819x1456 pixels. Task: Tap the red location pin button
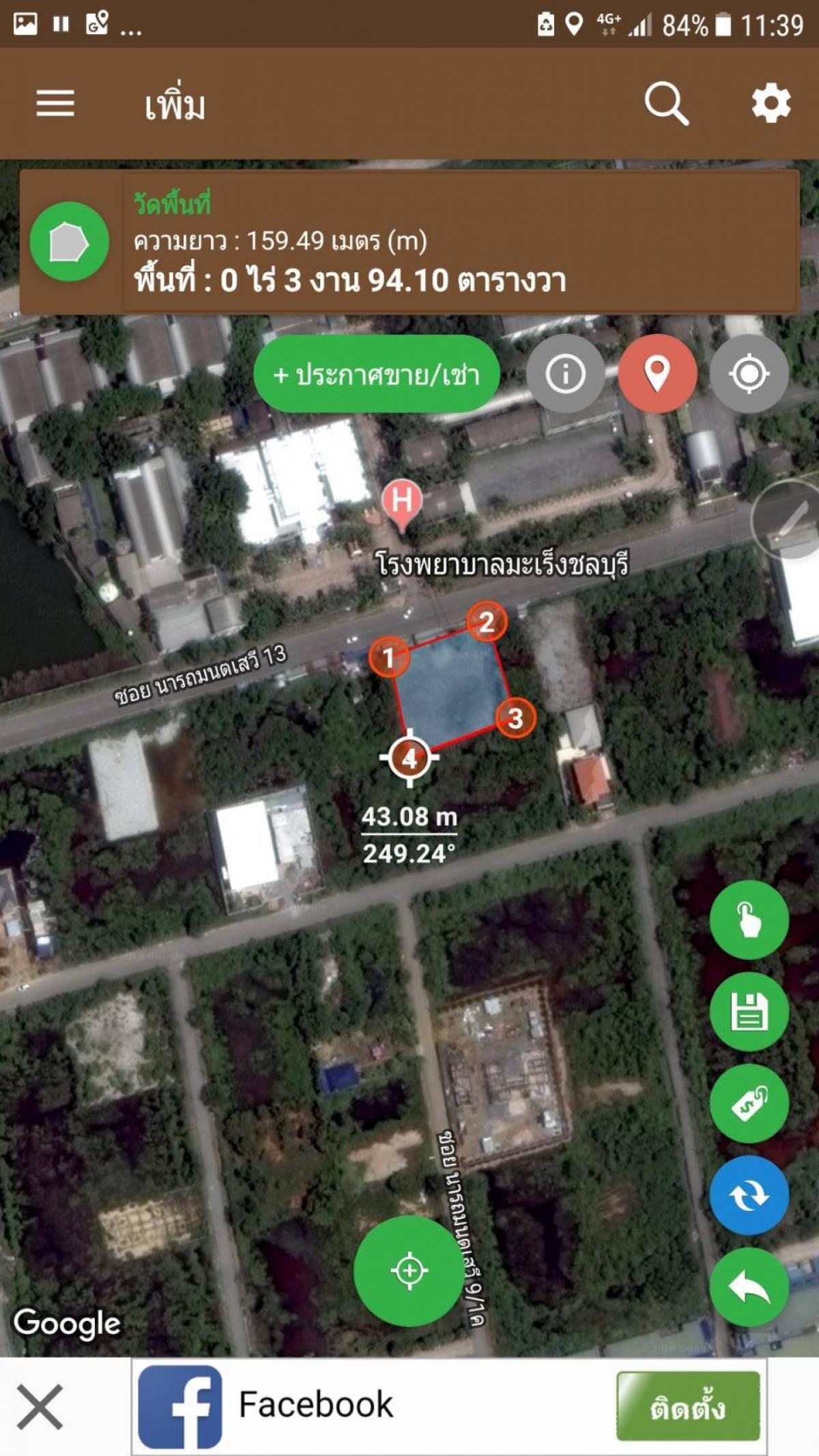[657, 374]
